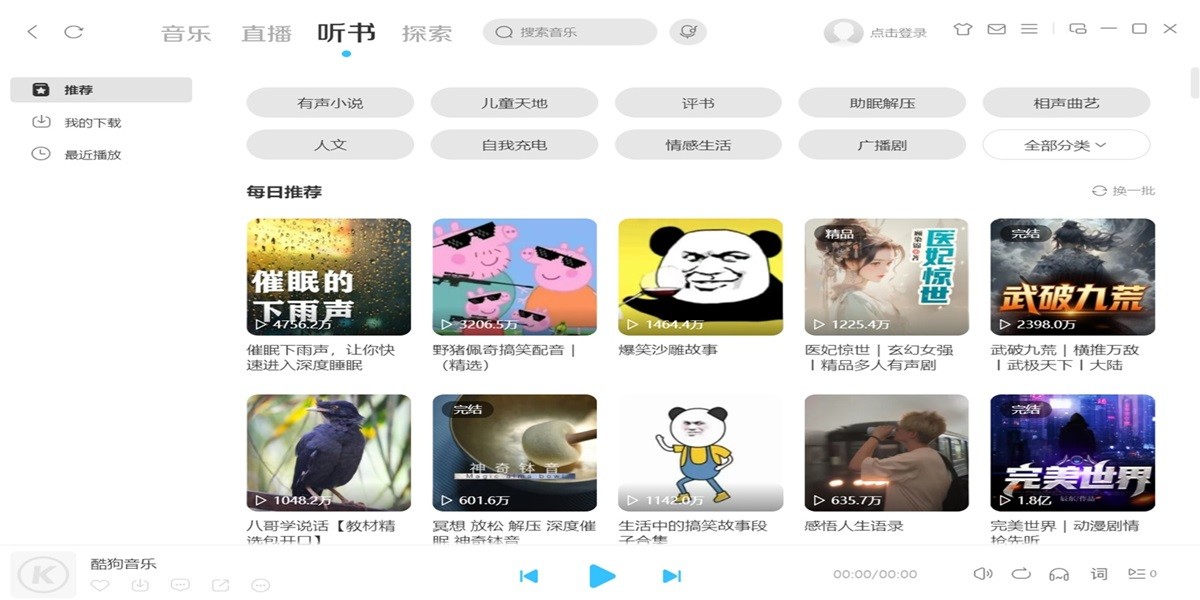Expand the 全部分类 dropdown

coord(1066,145)
